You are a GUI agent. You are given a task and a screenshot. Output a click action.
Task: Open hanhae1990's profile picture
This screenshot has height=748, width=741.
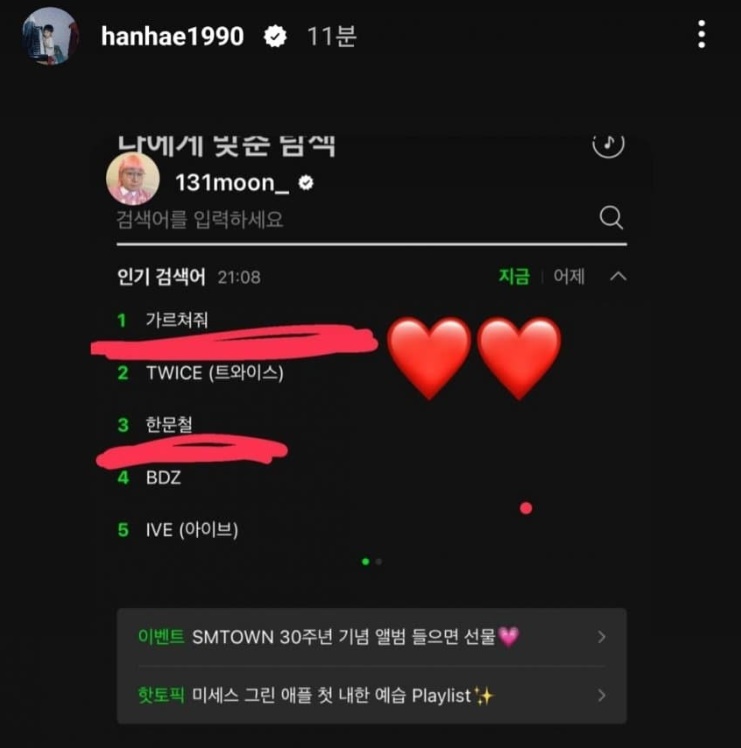(49, 36)
